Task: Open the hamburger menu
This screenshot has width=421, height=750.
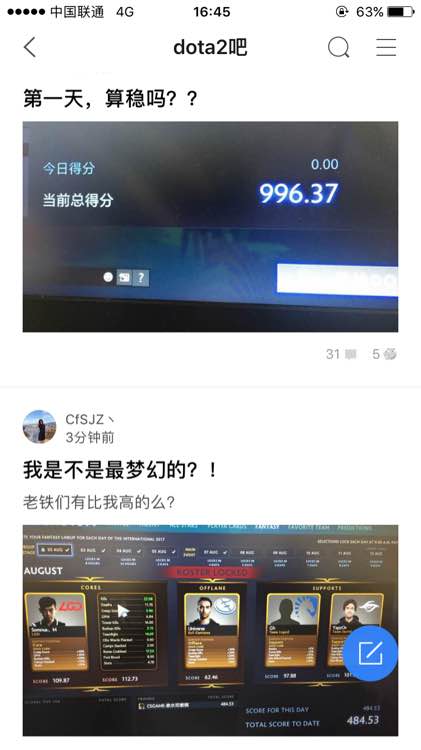Action: [x=386, y=47]
